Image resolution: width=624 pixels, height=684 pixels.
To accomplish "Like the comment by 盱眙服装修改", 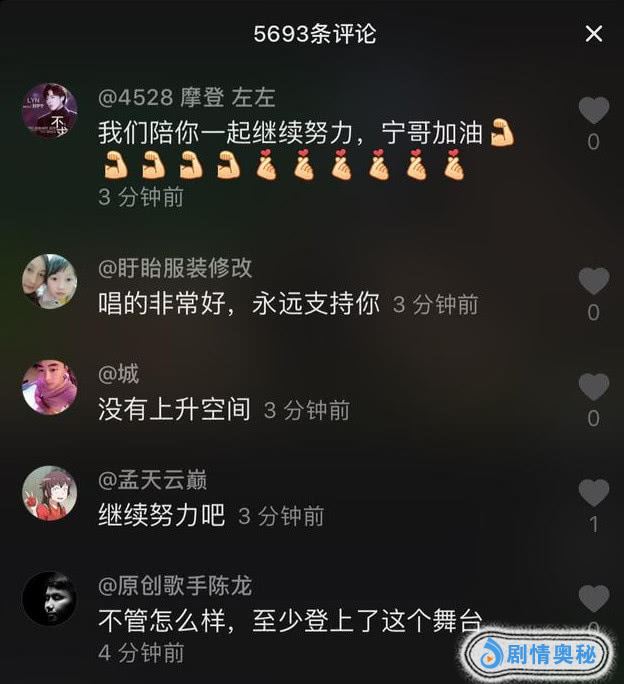I will coord(593,281).
